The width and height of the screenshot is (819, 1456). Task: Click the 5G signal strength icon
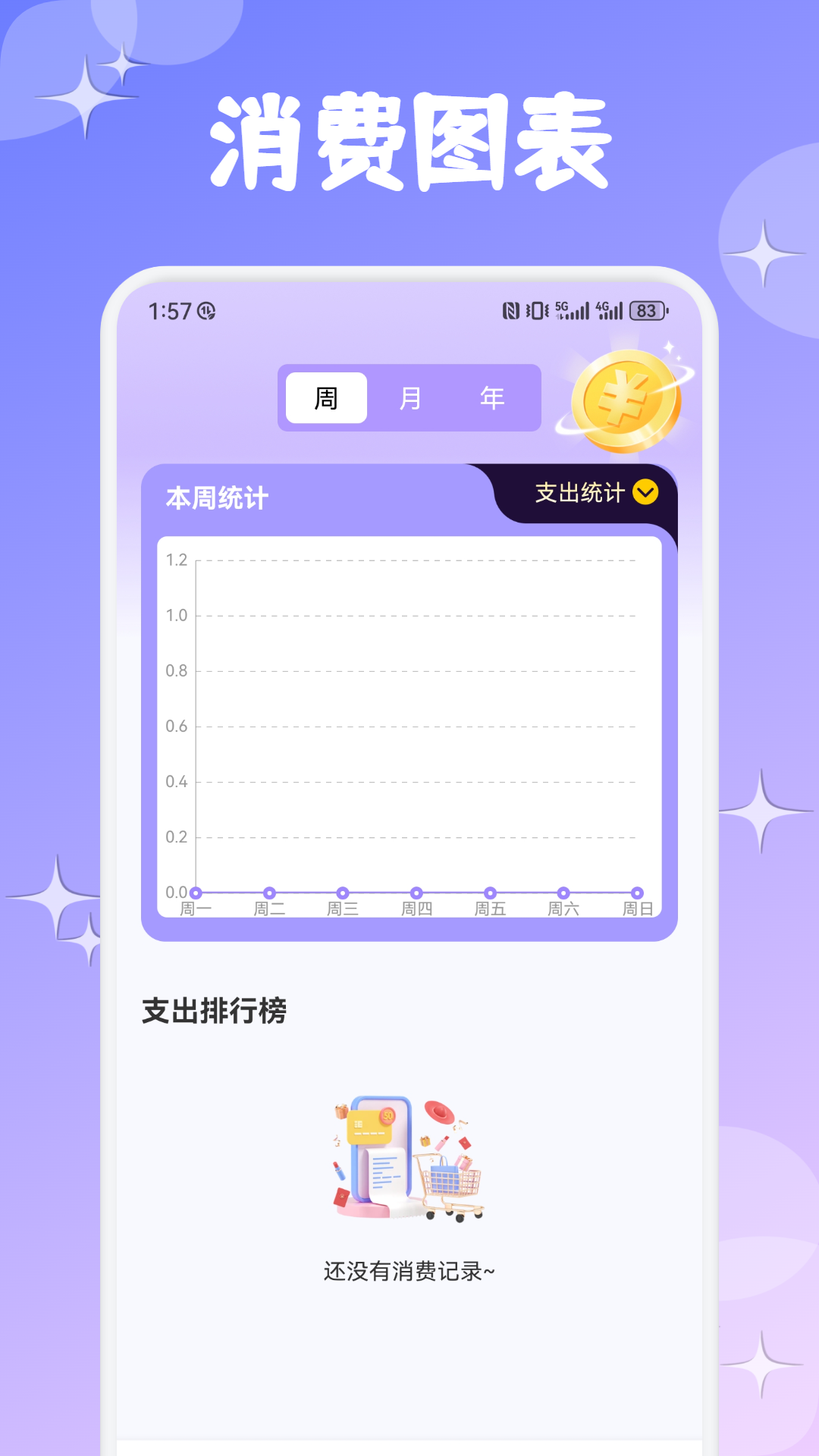click(x=573, y=309)
